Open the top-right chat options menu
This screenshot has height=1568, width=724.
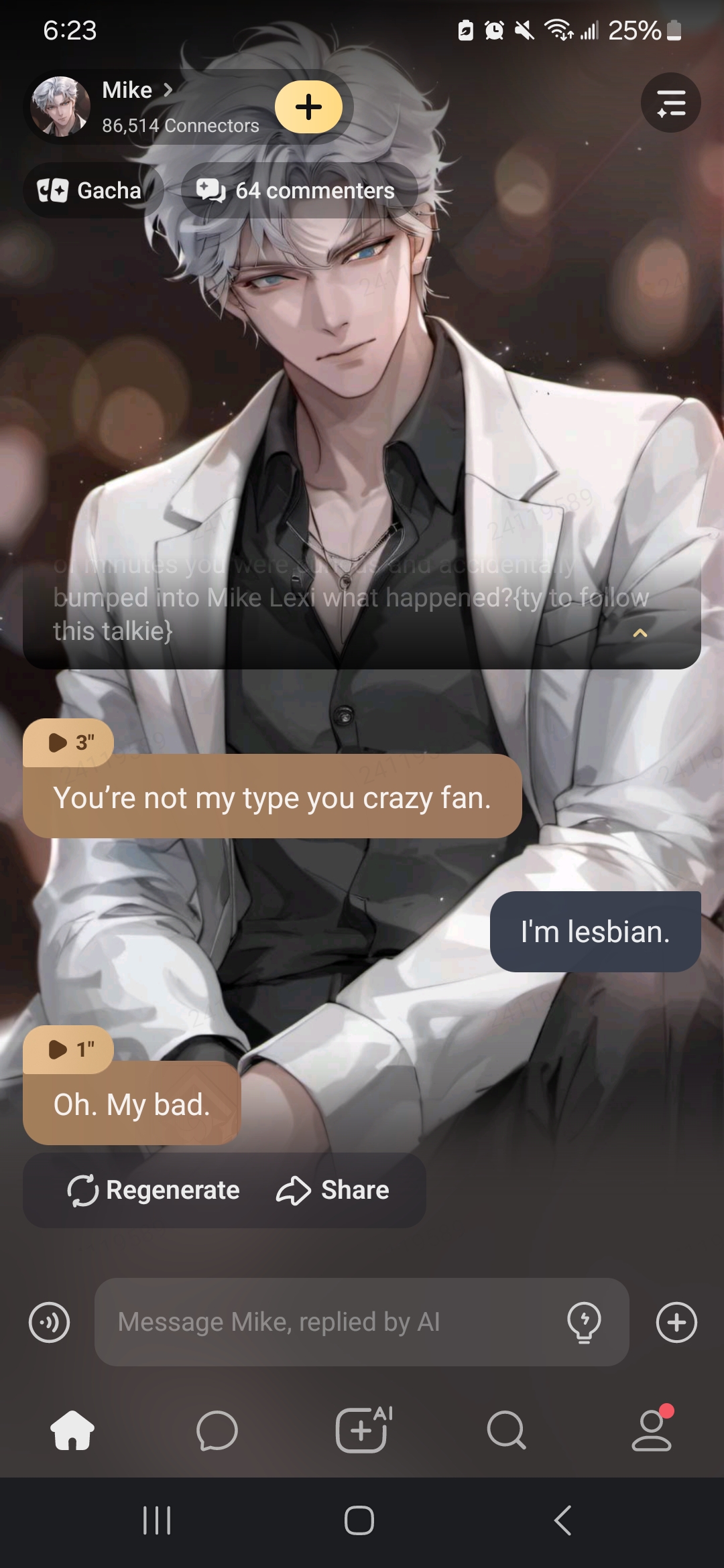(x=670, y=103)
